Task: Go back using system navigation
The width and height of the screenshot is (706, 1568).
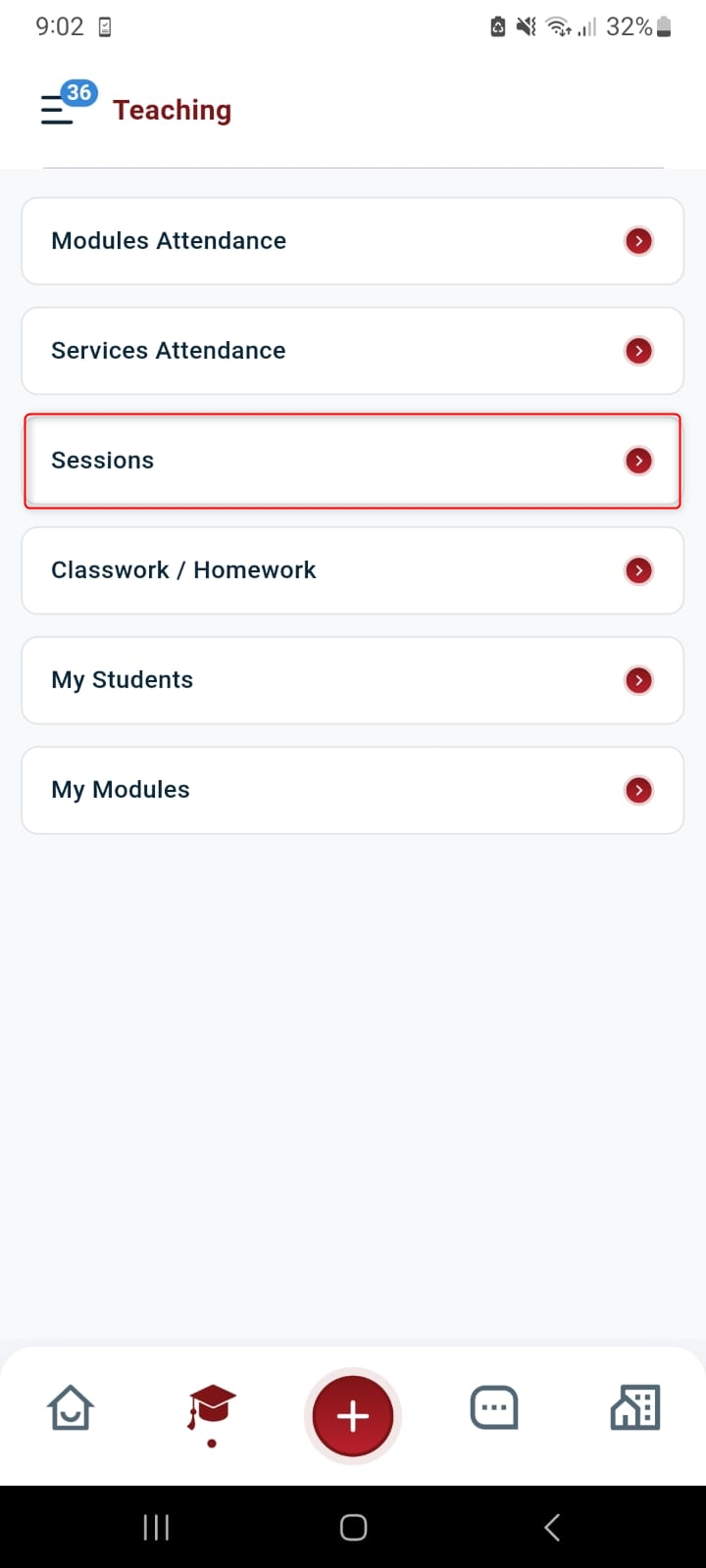Action: click(x=552, y=1527)
